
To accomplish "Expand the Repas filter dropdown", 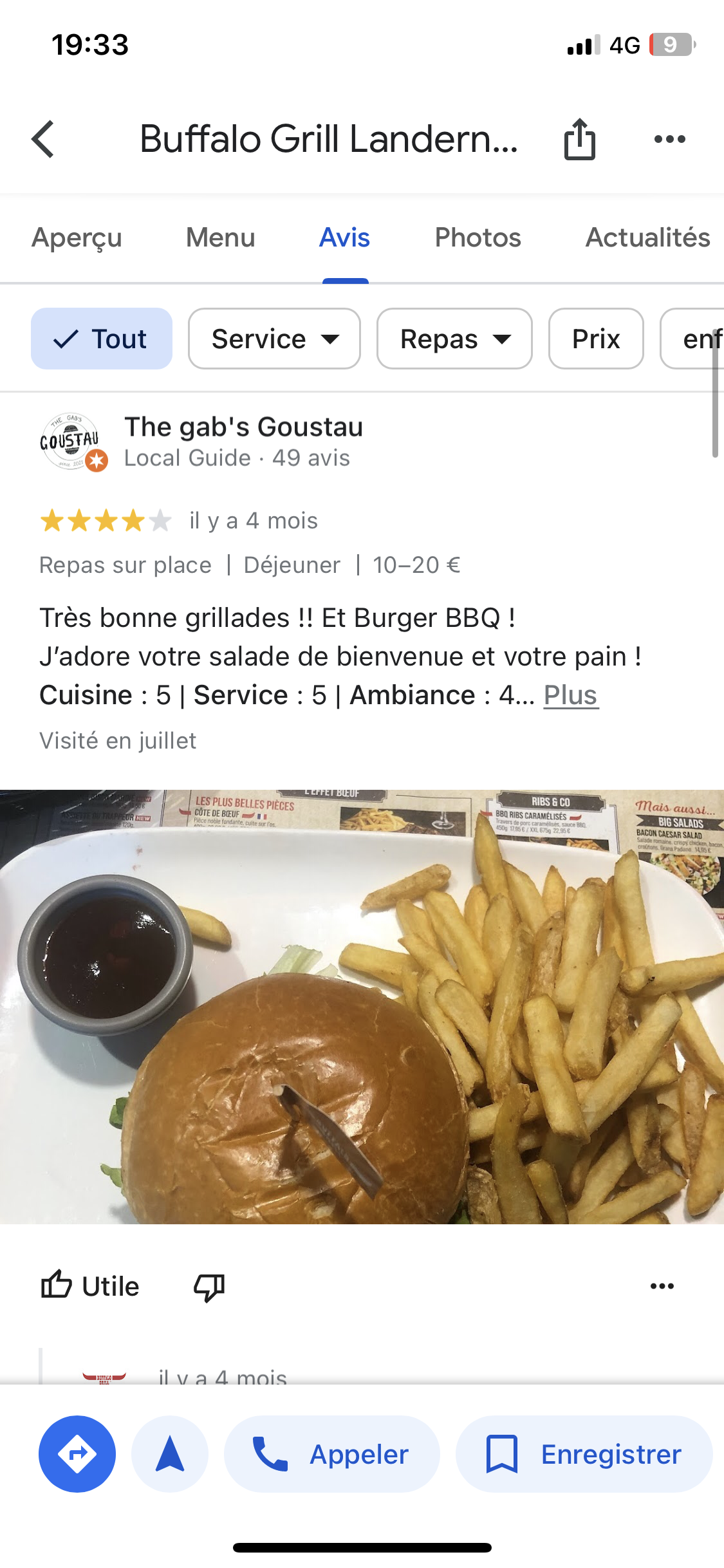I will click(454, 339).
